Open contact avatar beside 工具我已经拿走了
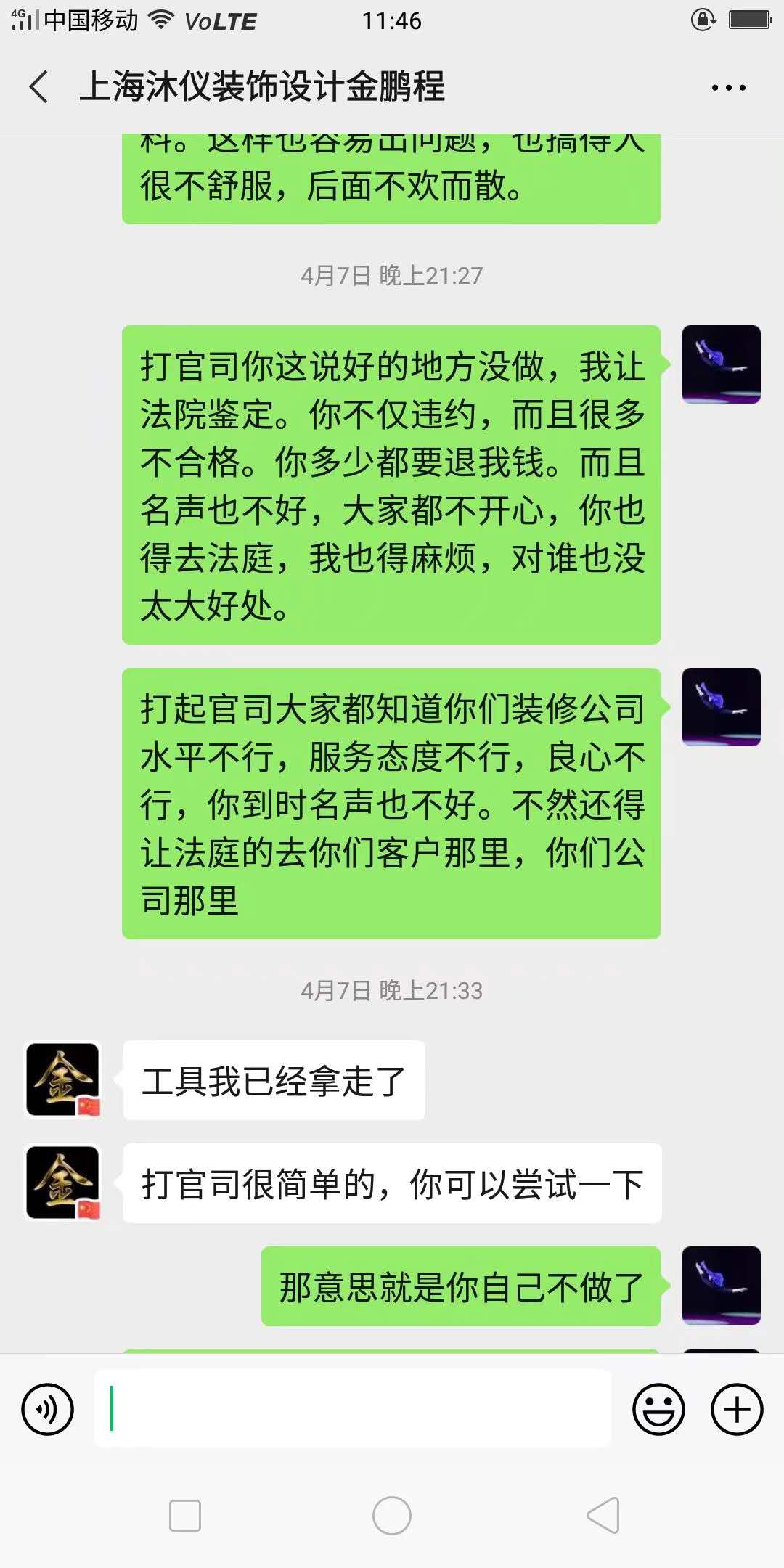The height and width of the screenshot is (1568, 784). (63, 1079)
